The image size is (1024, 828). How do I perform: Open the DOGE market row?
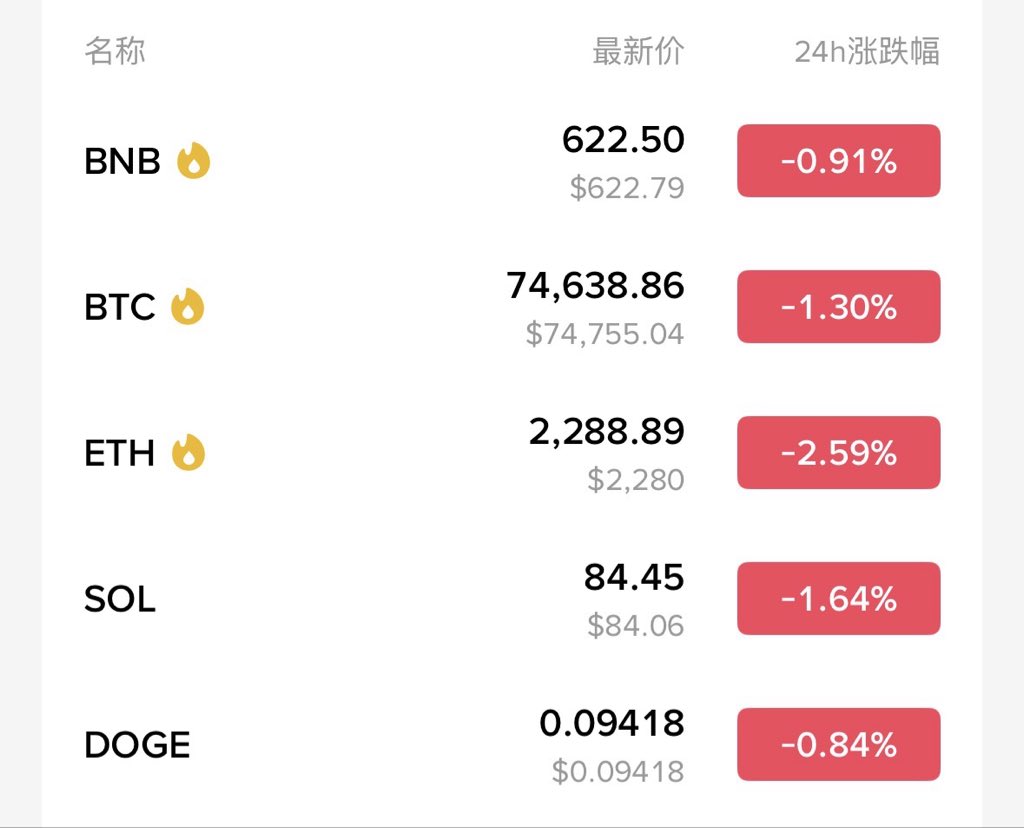point(511,744)
